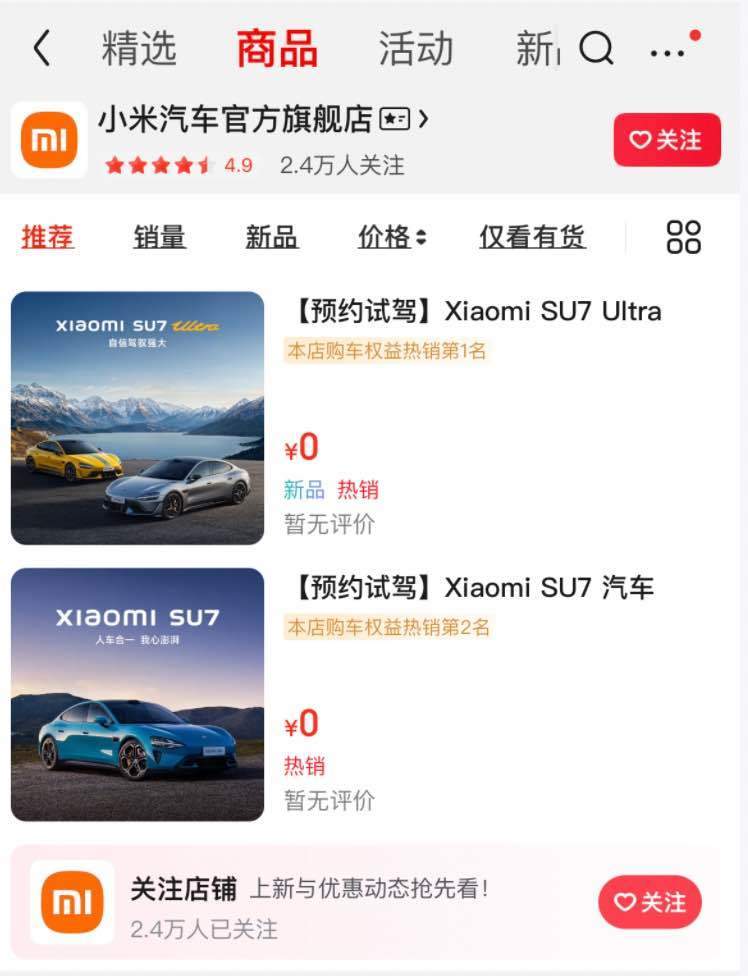The image size is (748, 976).
Task: Go back using the back arrow
Action: 42,48
